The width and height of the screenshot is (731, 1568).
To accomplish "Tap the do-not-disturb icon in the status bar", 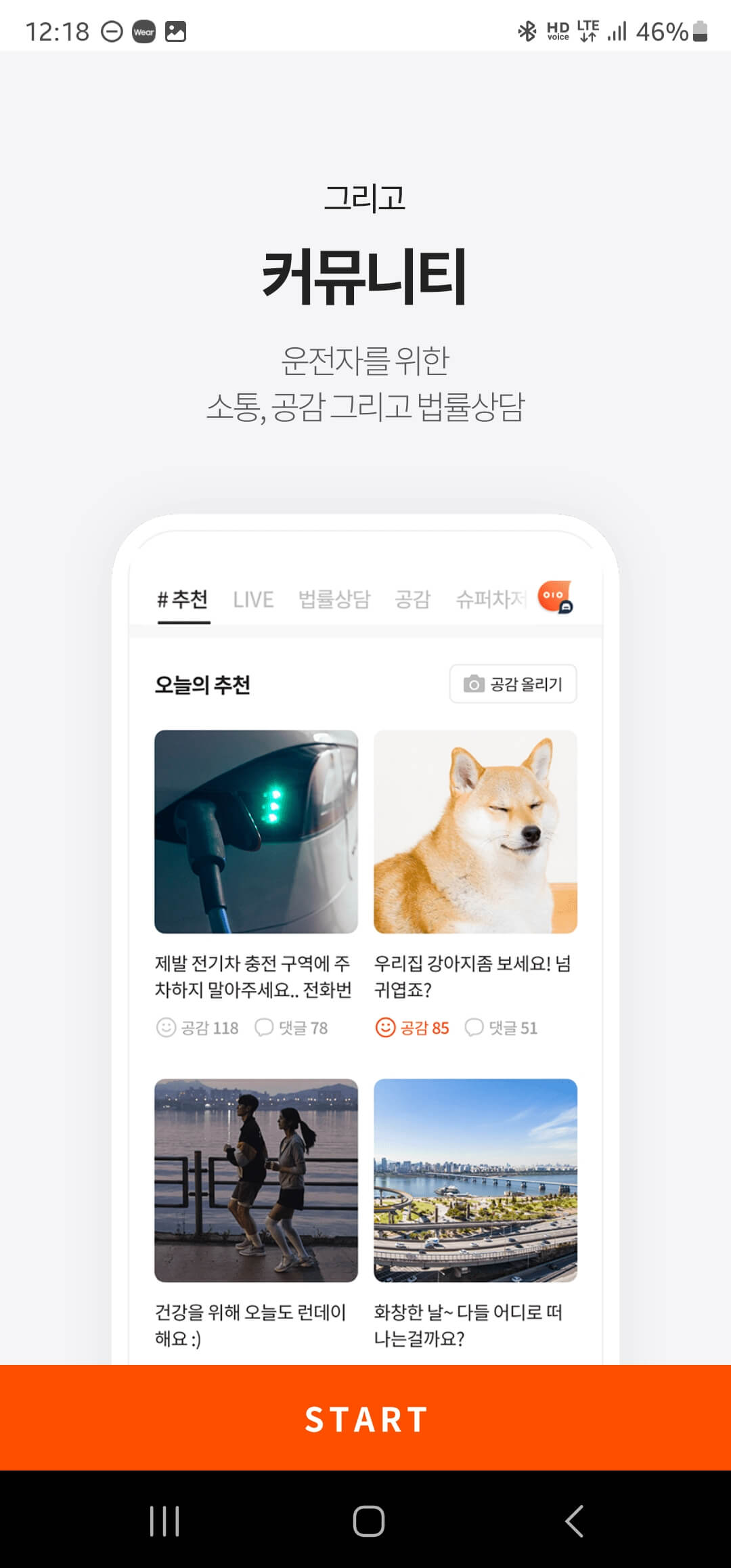I will pyautogui.click(x=110, y=30).
